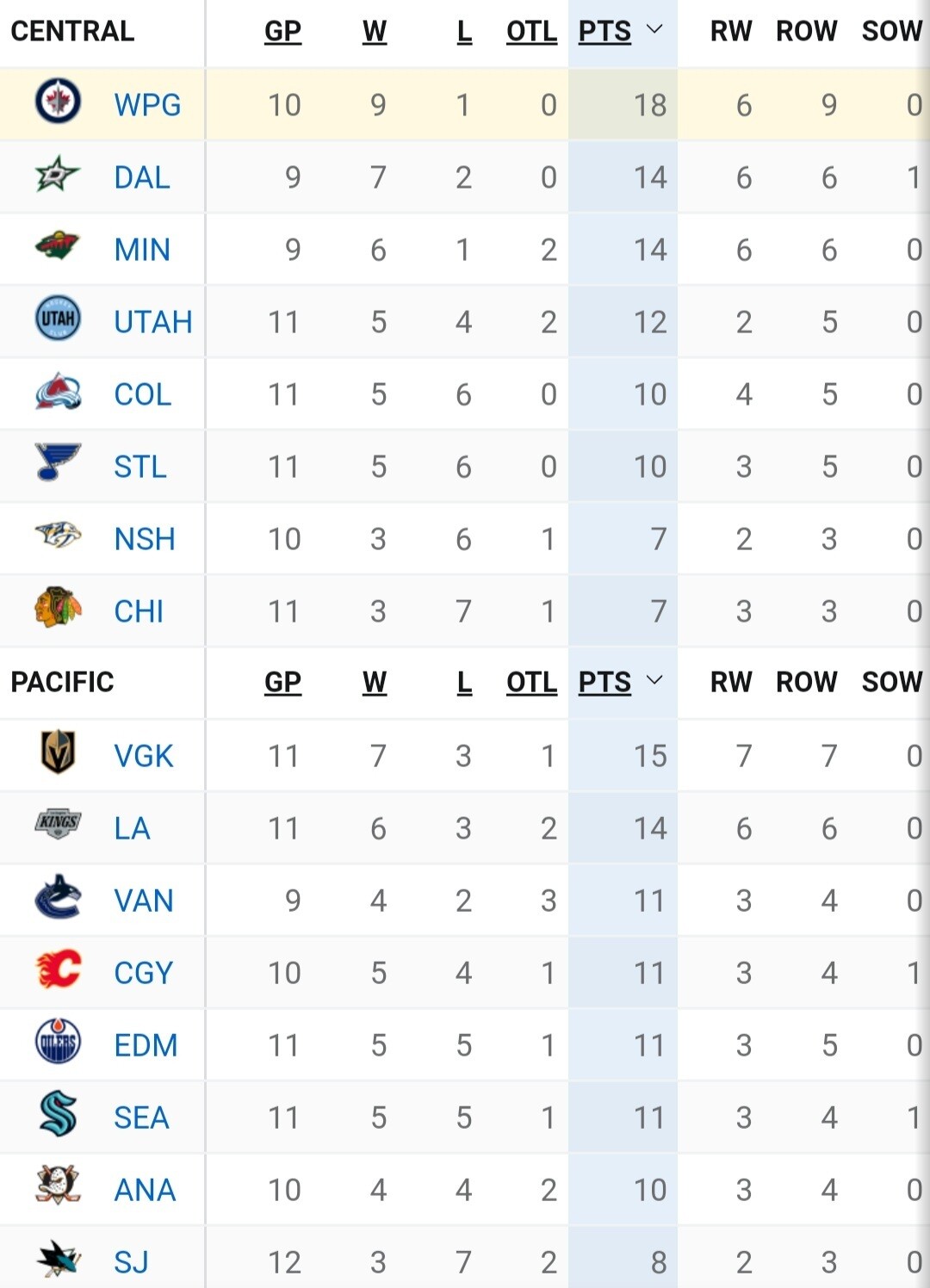
Task: Open COL team details
Action: click(143, 394)
